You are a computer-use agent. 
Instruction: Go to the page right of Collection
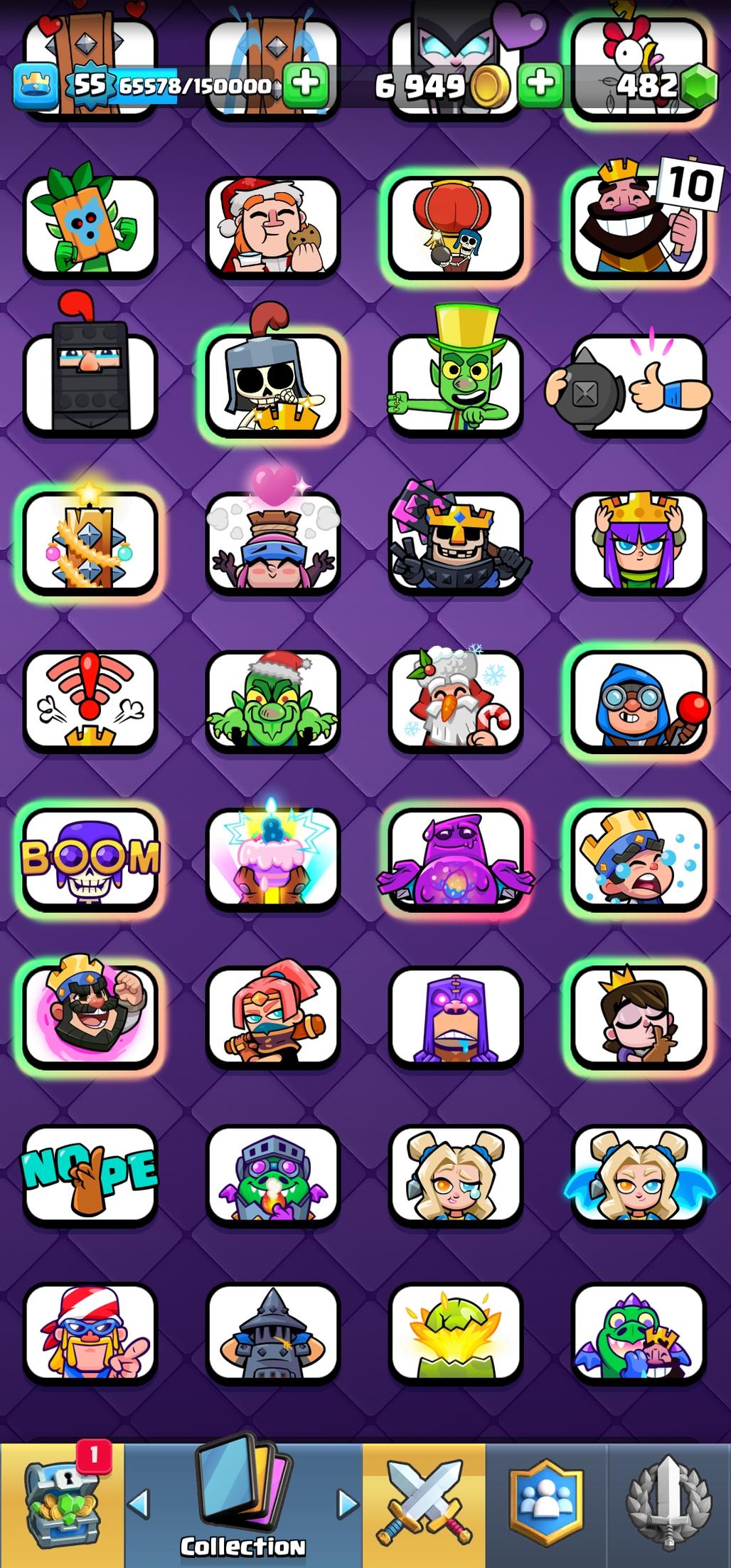347,1503
